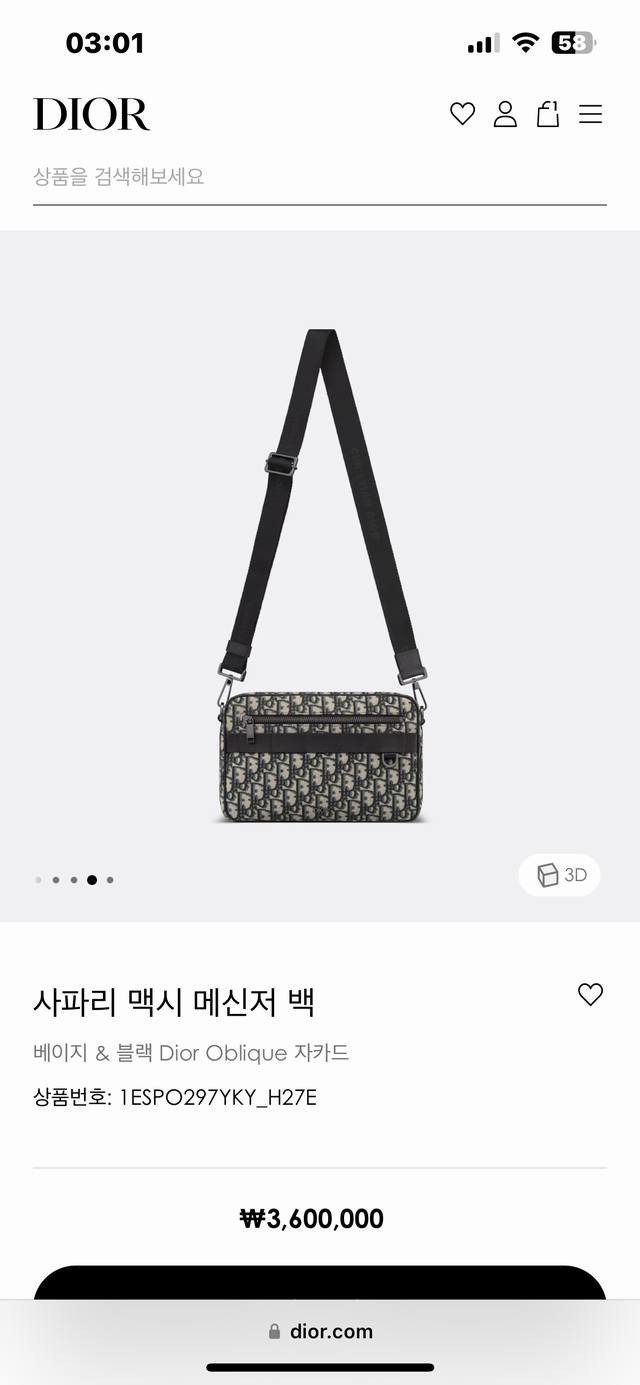This screenshot has height=1385, width=640.
Task: Go to the DIOR home logo
Action: coord(91,115)
